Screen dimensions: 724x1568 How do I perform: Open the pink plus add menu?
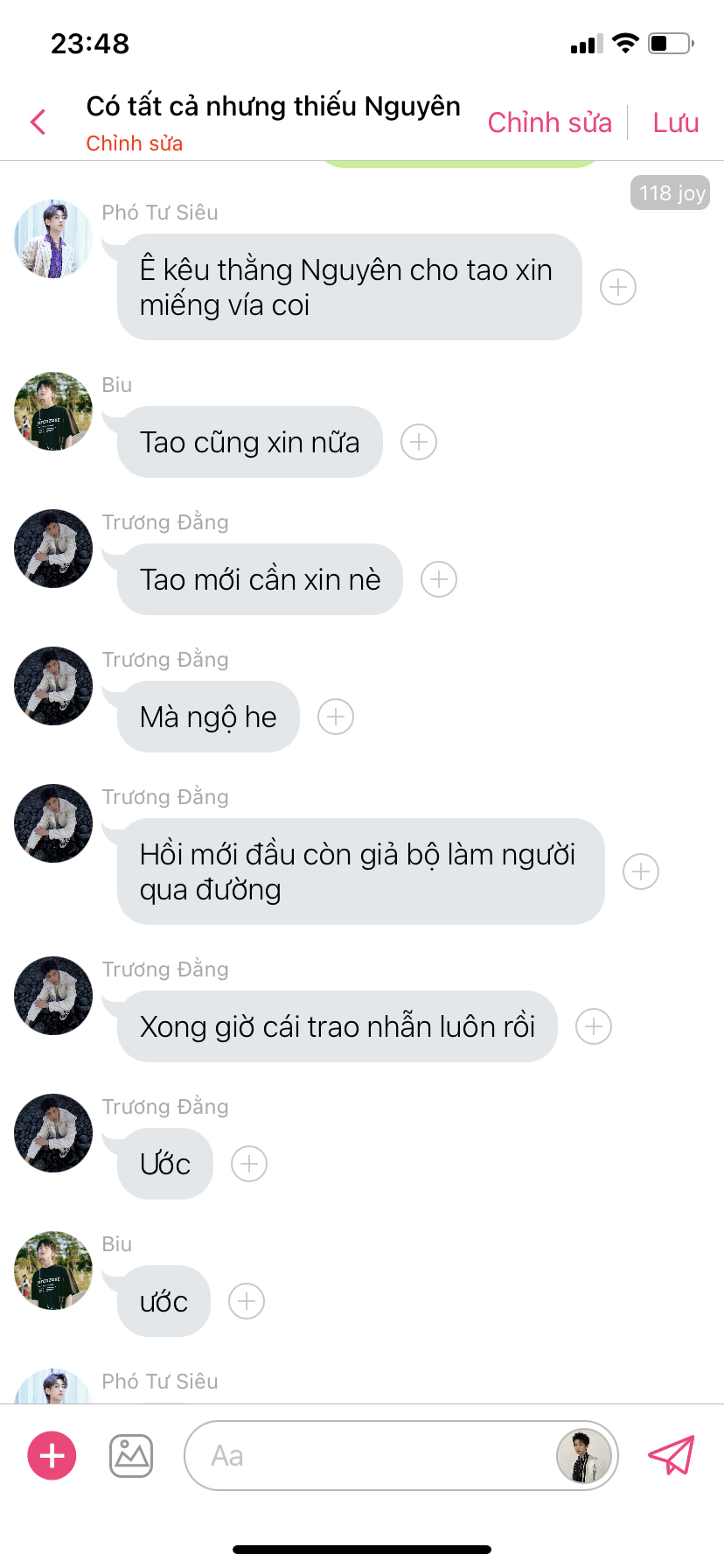[x=52, y=1456]
